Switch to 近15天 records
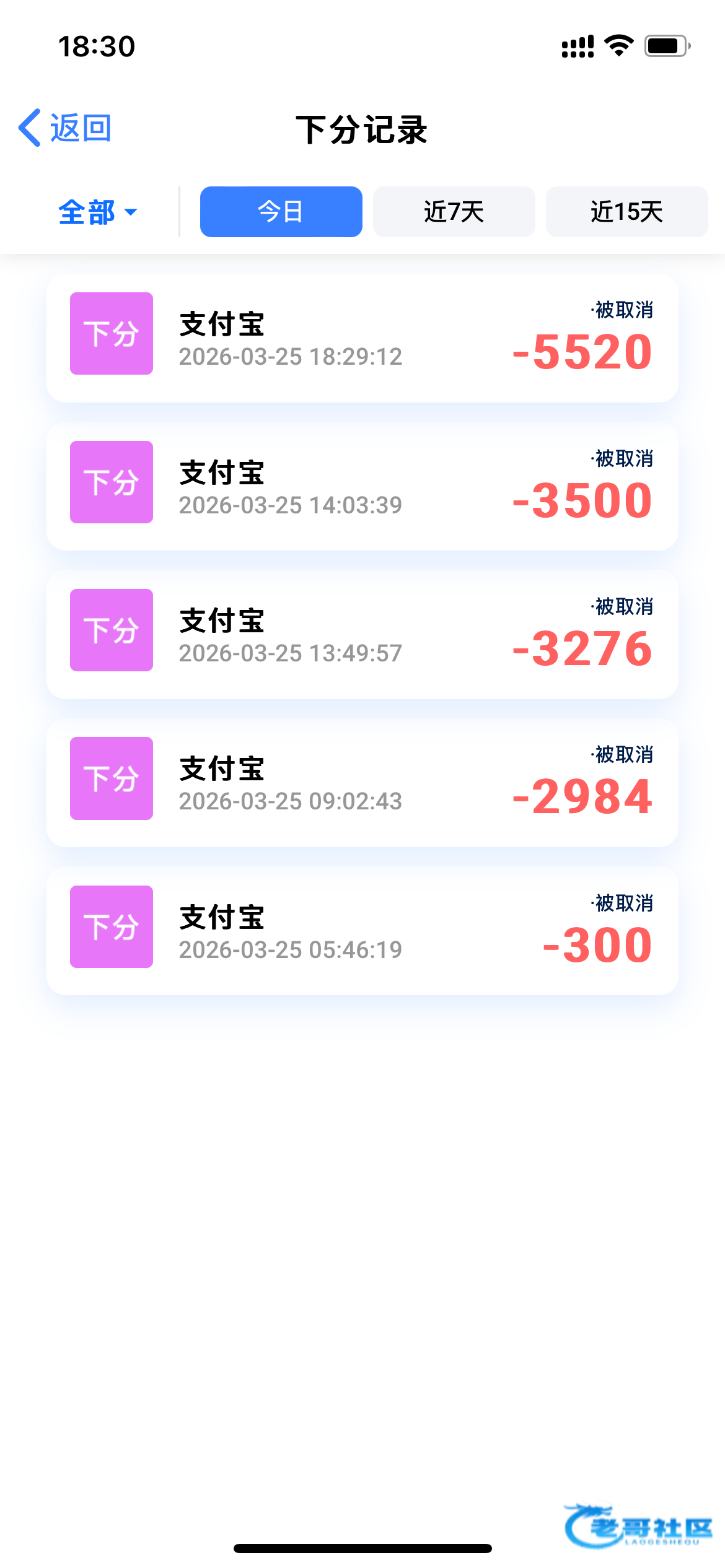The image size is (725, 1568). coord(626,212)
